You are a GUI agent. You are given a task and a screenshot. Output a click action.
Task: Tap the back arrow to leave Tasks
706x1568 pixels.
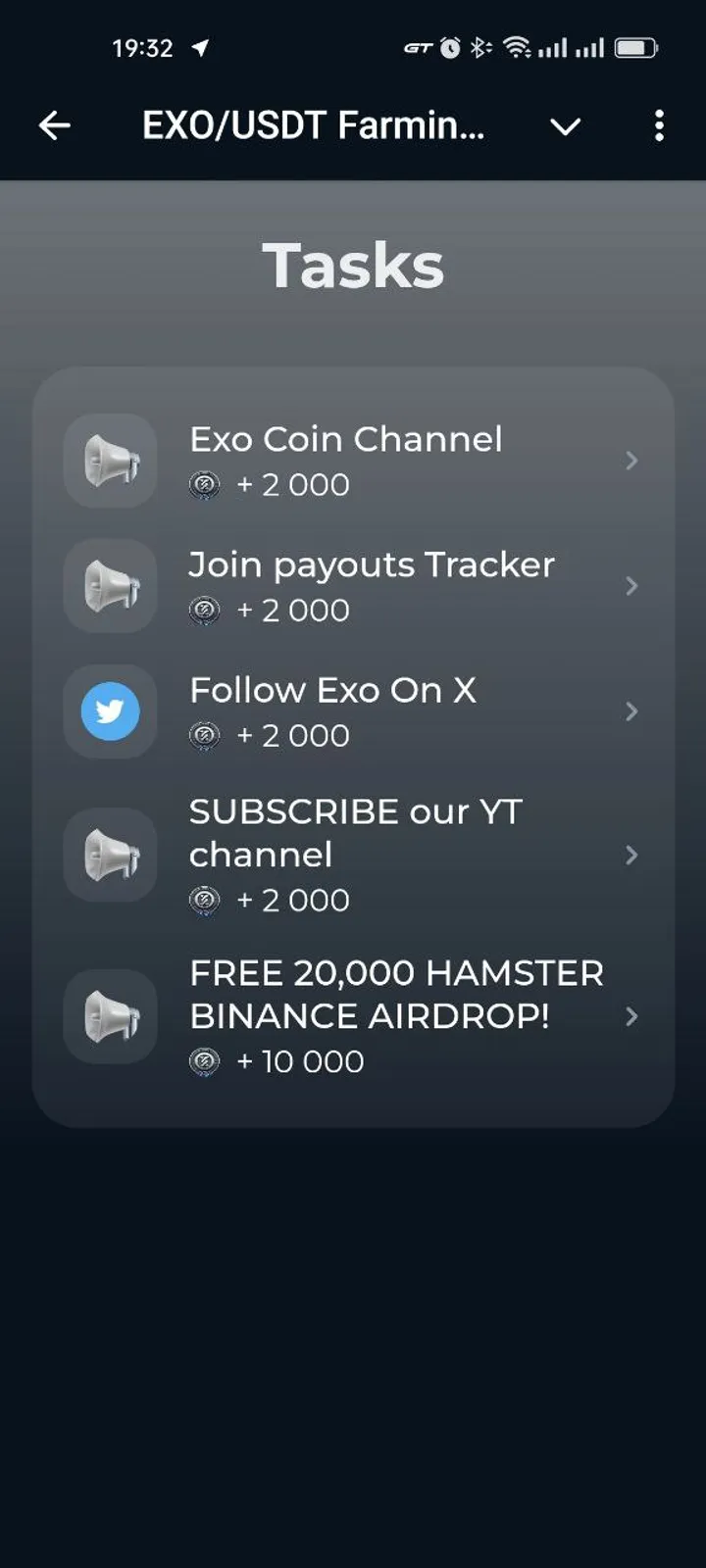click(56, 125)
